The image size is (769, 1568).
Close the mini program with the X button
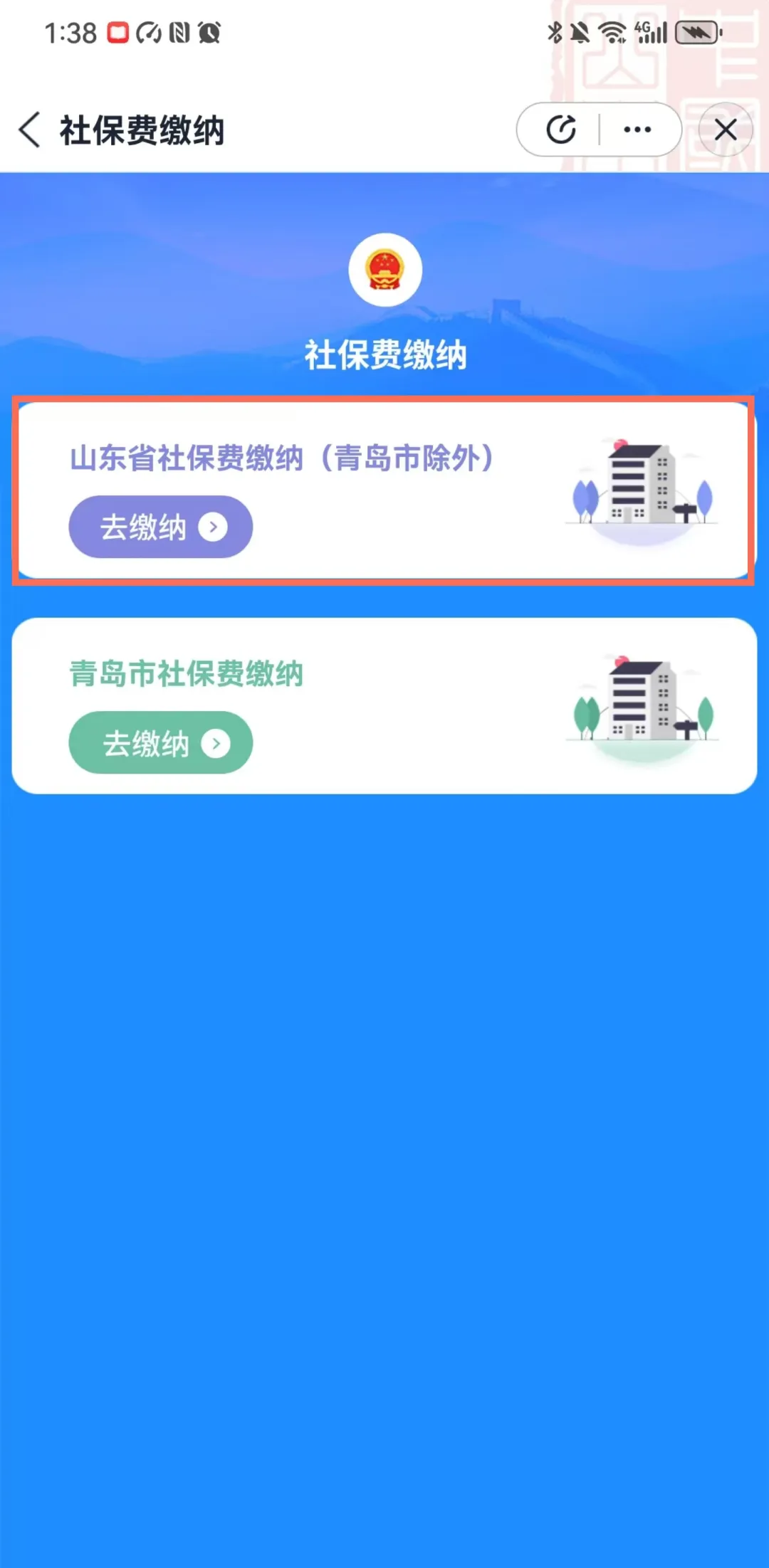[x=726, y=130]
